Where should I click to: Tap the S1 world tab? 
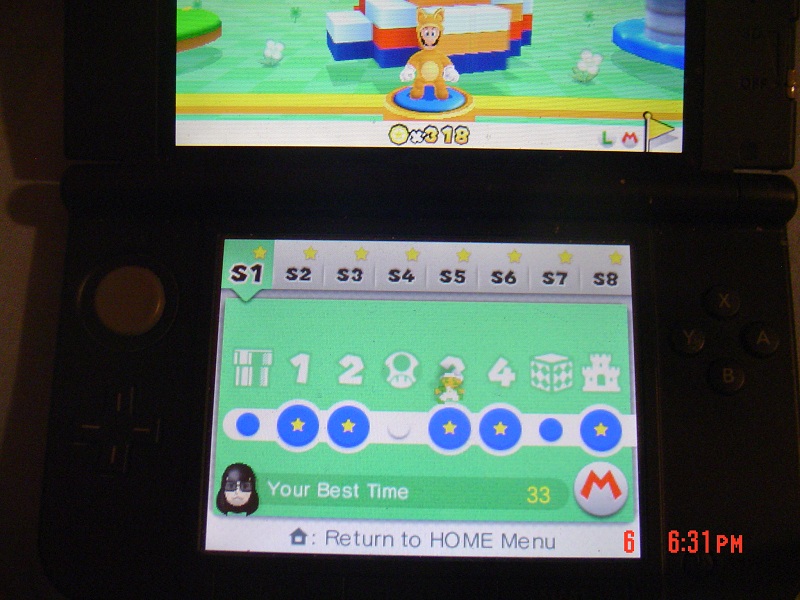[246, 273]
